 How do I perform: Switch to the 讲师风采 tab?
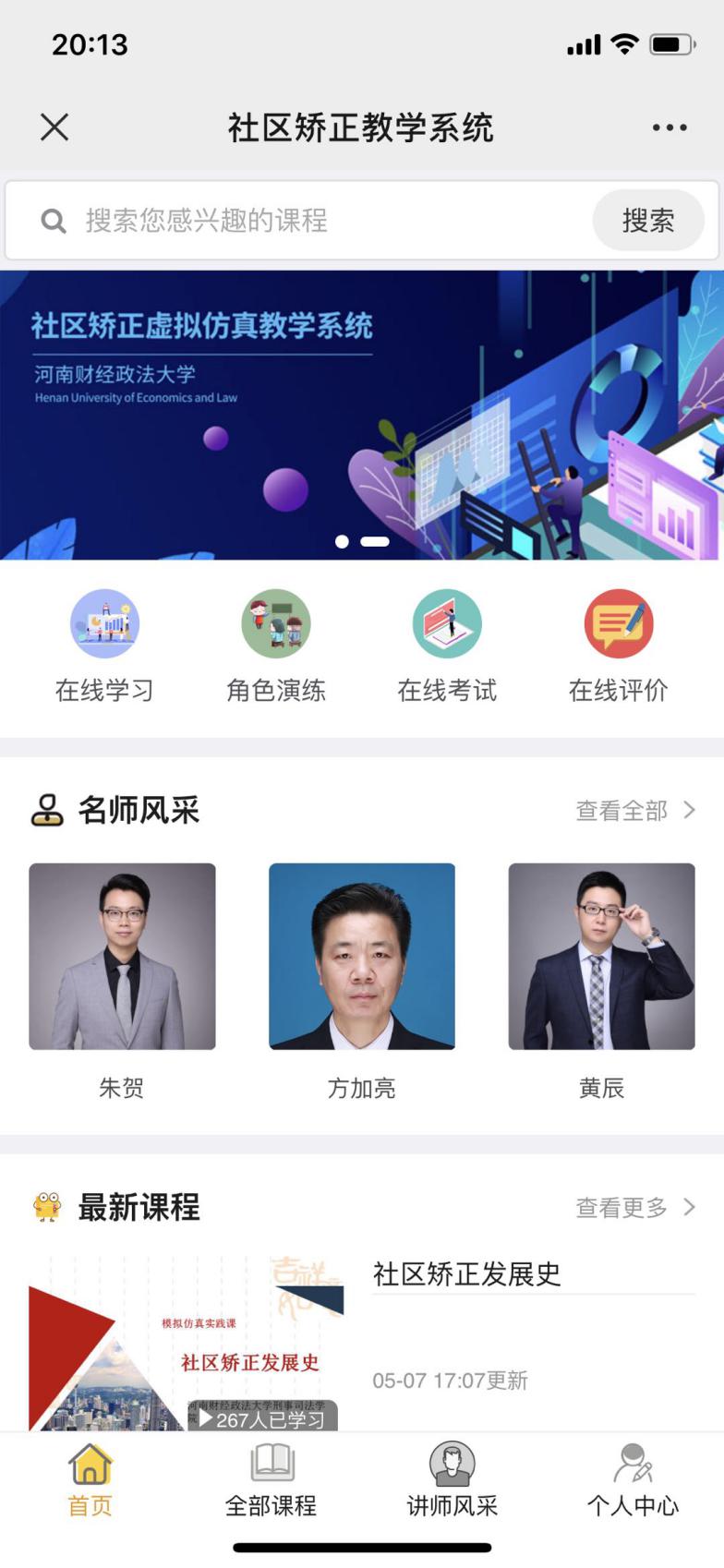(x=452, y=1481)
